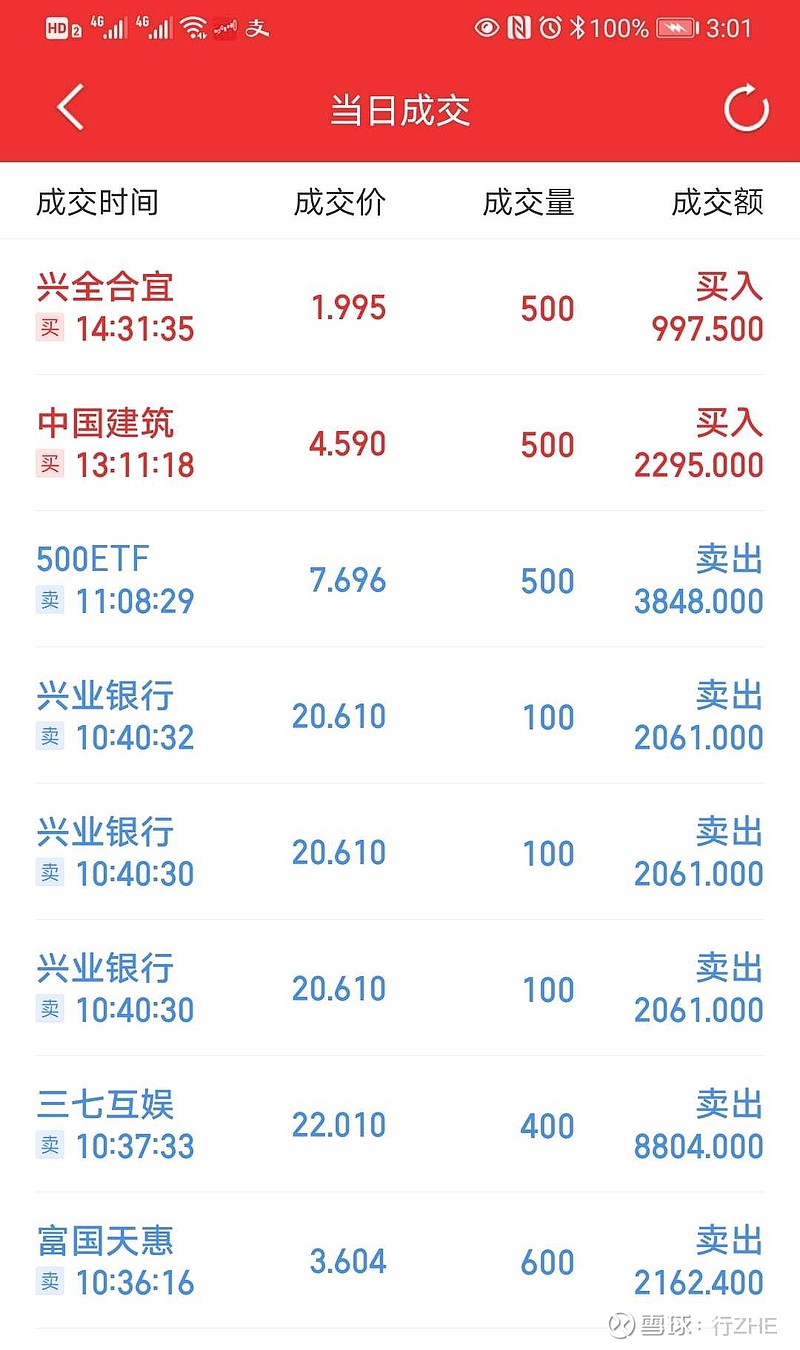
Task: Tap the Alipay icon in status bar
Action: click(257, 27)
